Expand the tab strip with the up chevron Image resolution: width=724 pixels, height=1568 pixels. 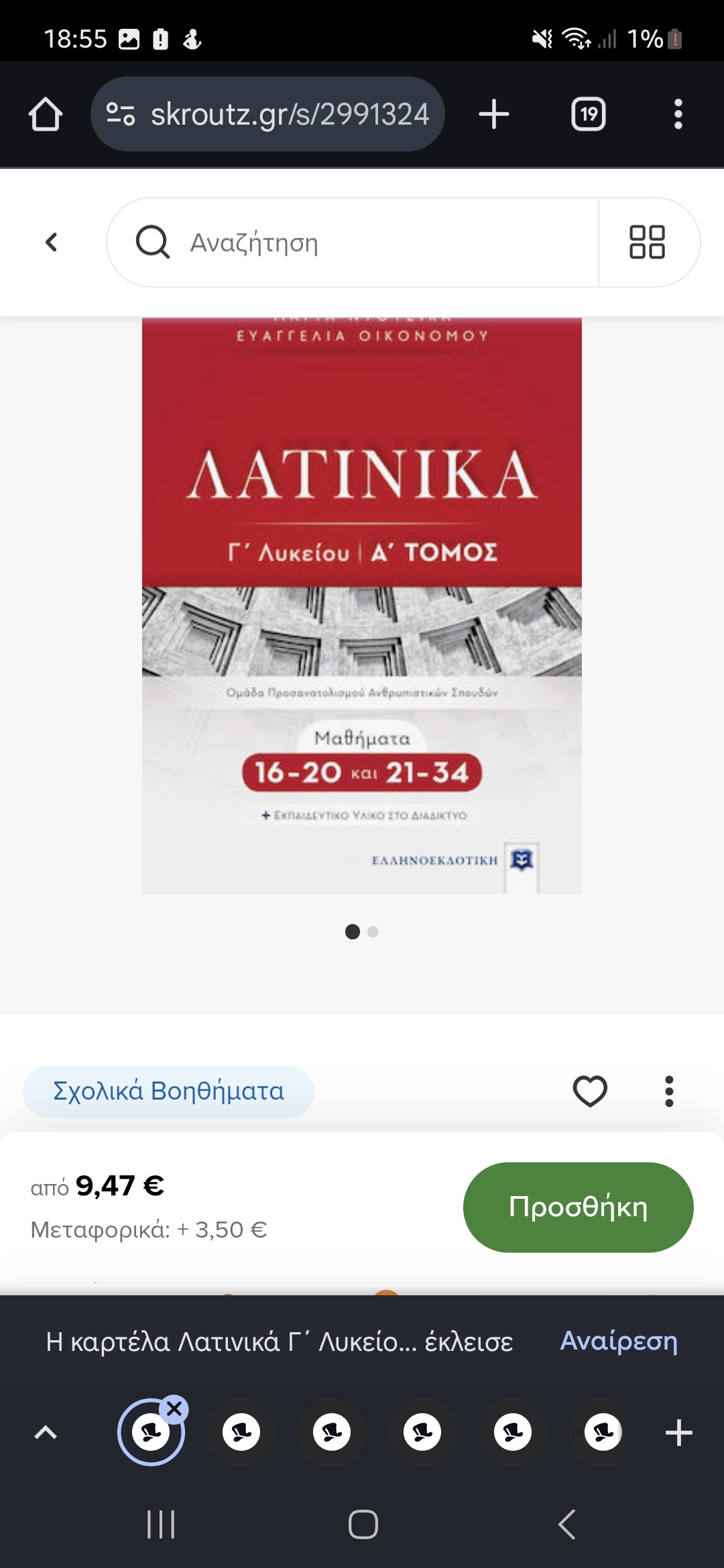coord(46,1433)
